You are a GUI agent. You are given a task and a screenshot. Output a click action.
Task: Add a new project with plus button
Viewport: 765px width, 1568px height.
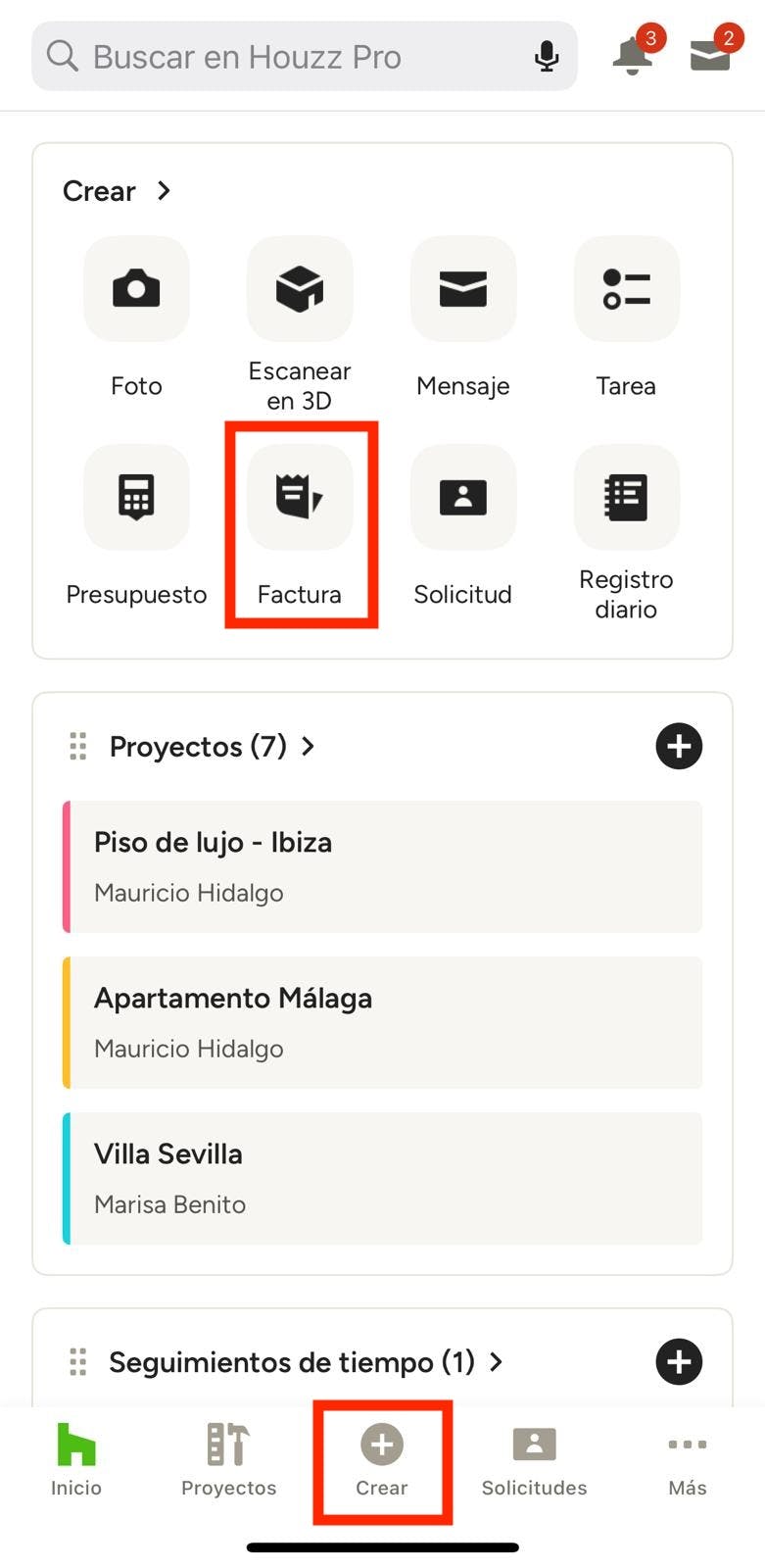(x=679, y=747)
